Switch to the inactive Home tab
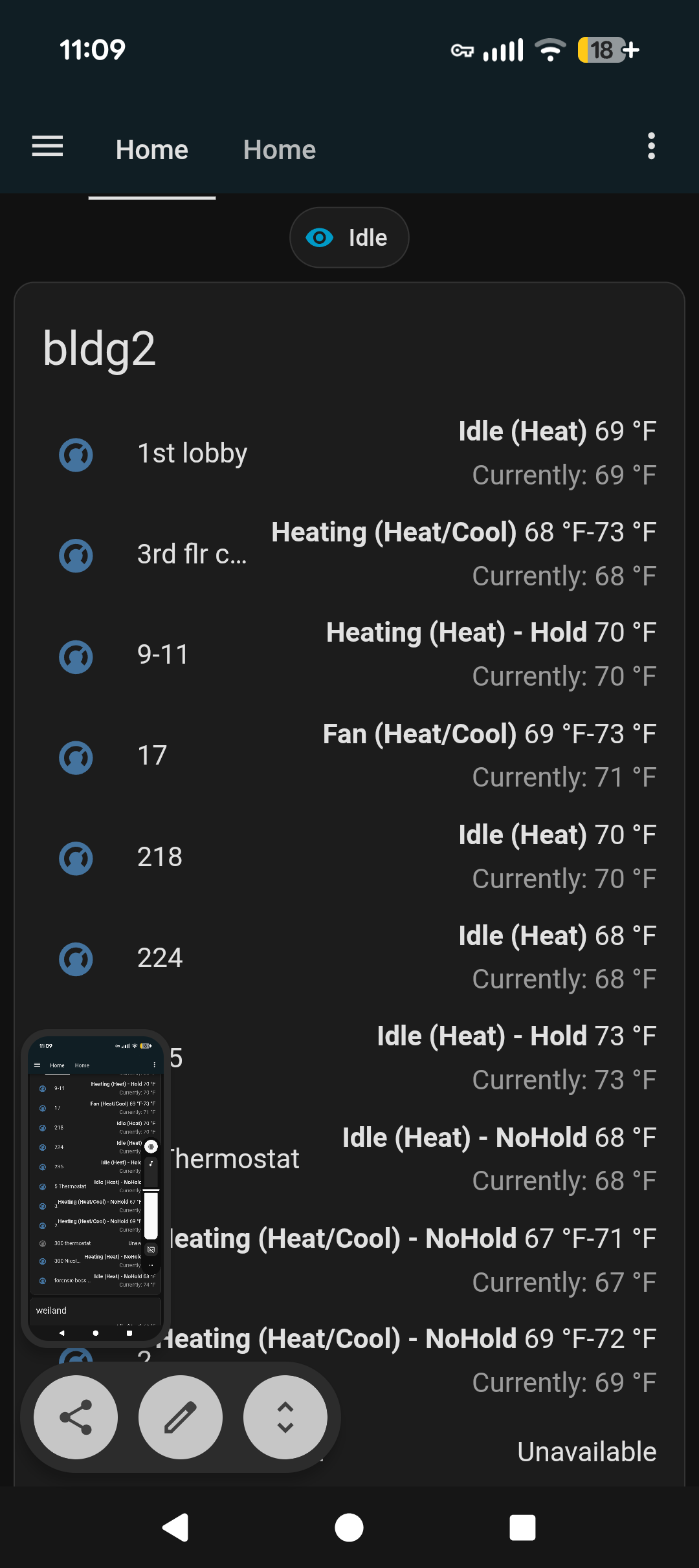699x1568 pixels. (279, 150)
